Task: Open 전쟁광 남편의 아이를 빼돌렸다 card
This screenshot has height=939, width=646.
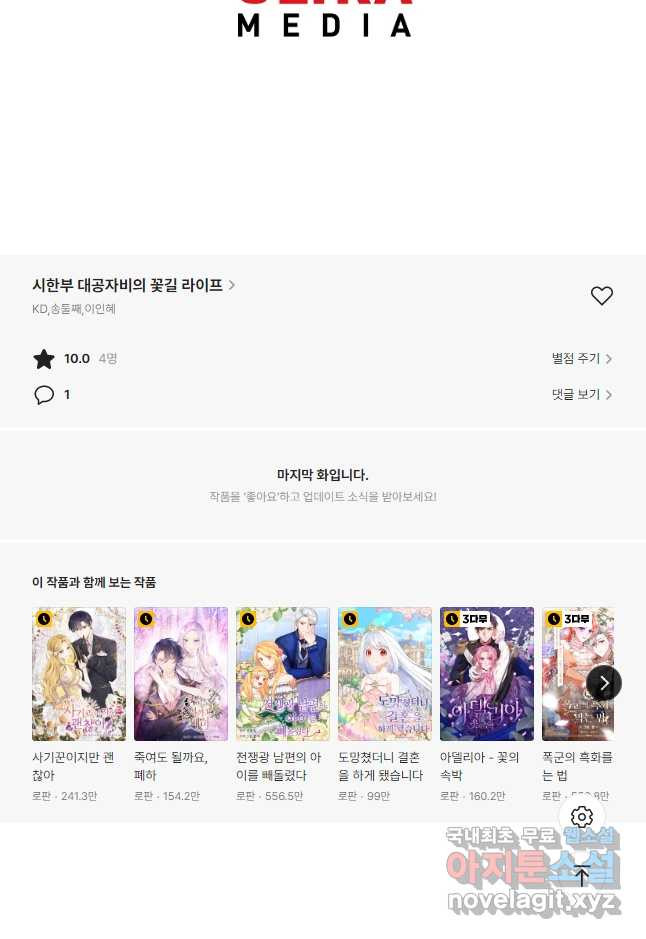Action: (x=283, y=674)
